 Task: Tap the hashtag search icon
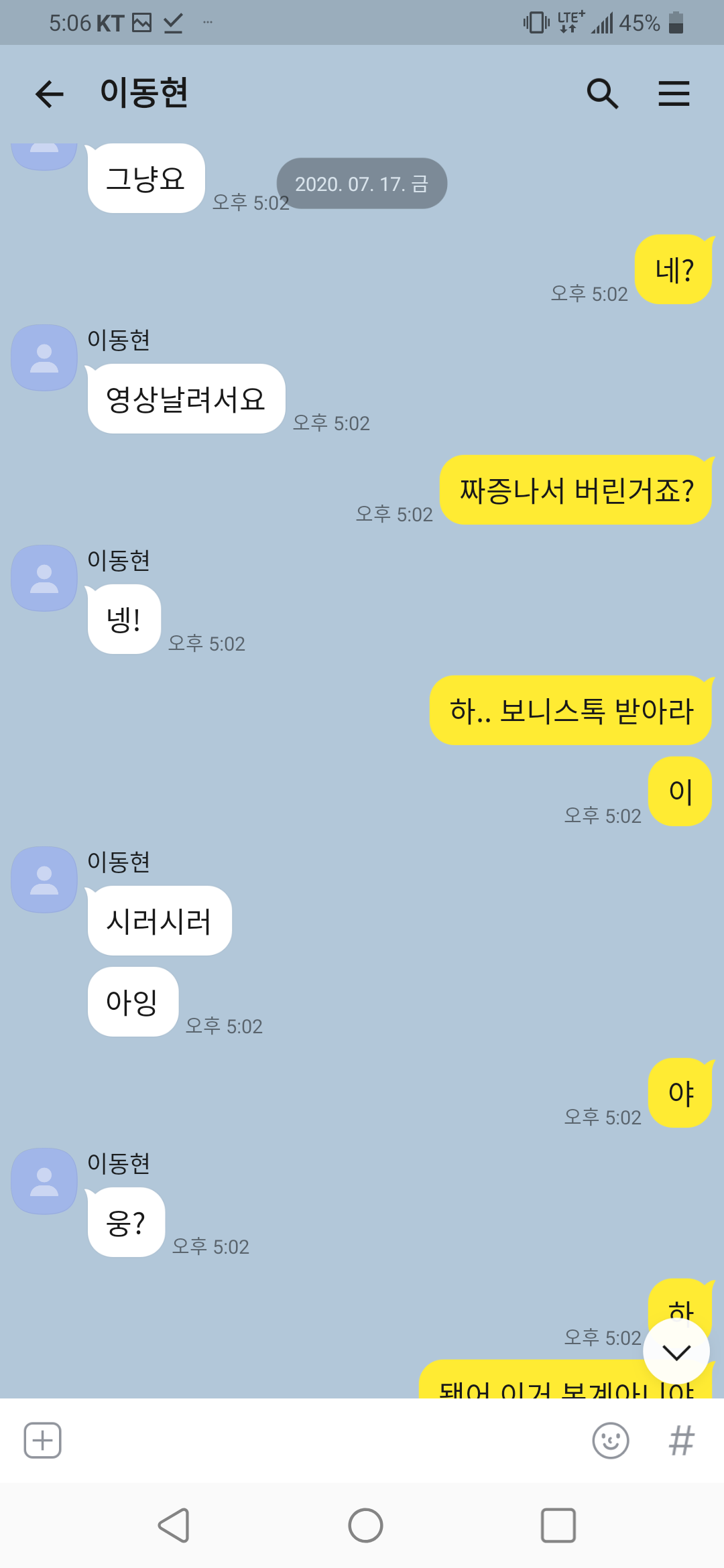(681, 1440)
